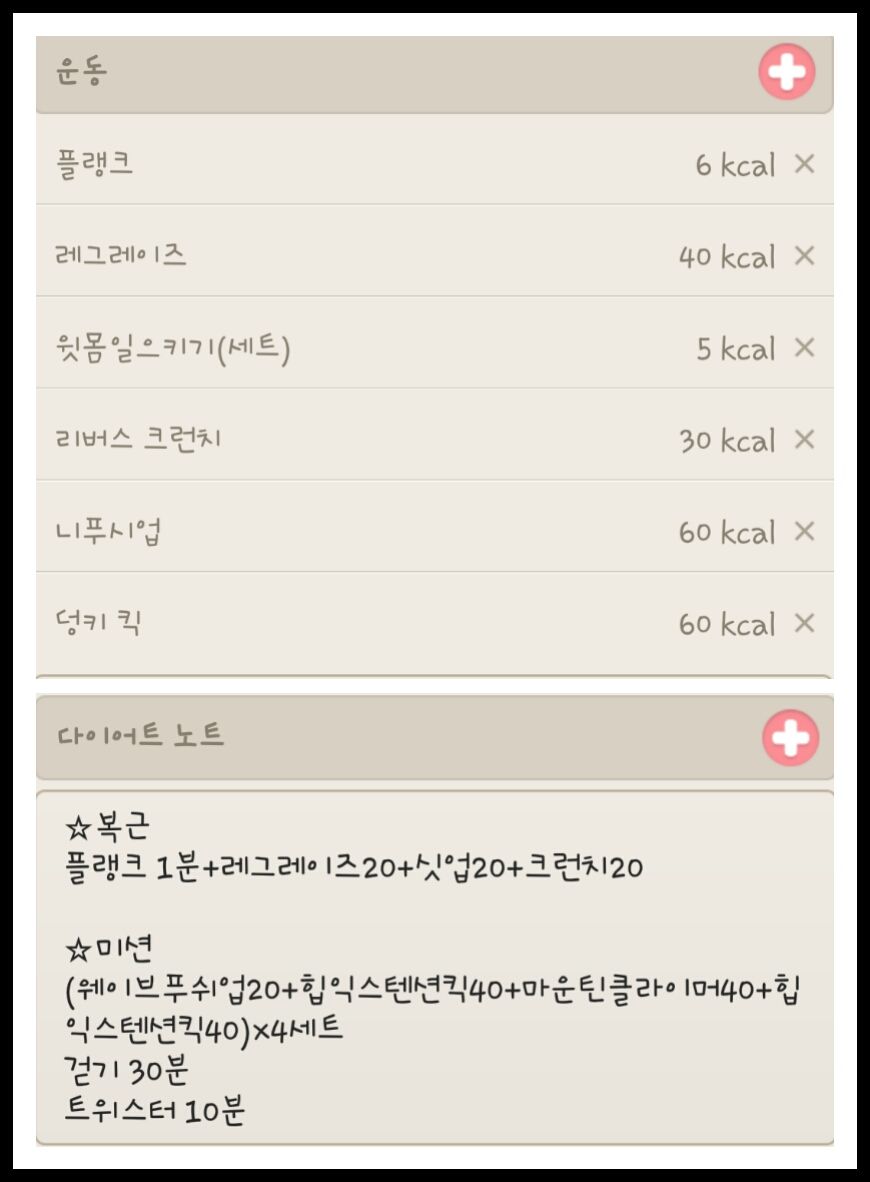Open the 리버스 크런치 row
The image size is (870, 1182).
click(x=350, y=440)
